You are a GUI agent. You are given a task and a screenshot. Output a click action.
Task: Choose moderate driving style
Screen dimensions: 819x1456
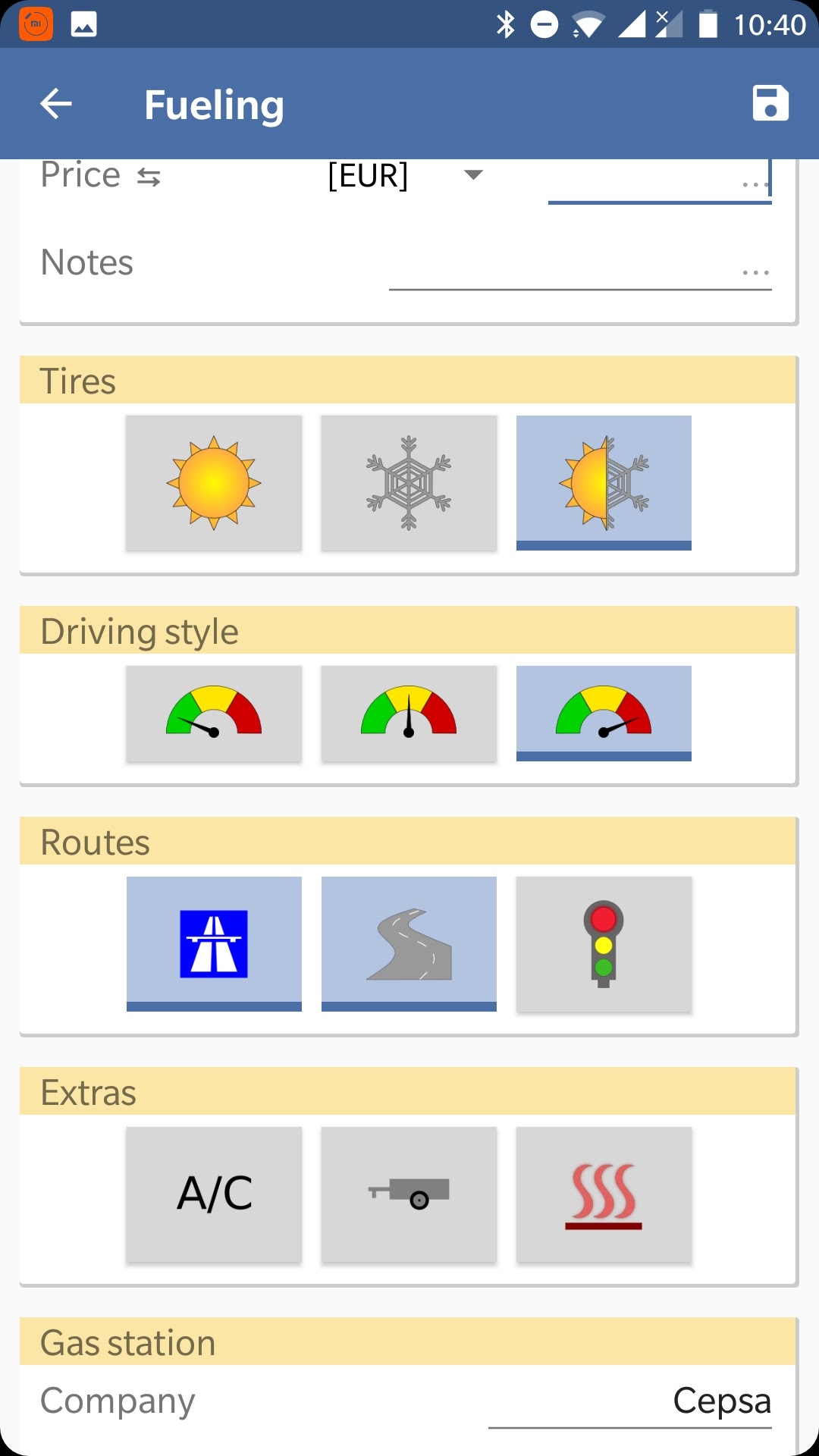409,714
